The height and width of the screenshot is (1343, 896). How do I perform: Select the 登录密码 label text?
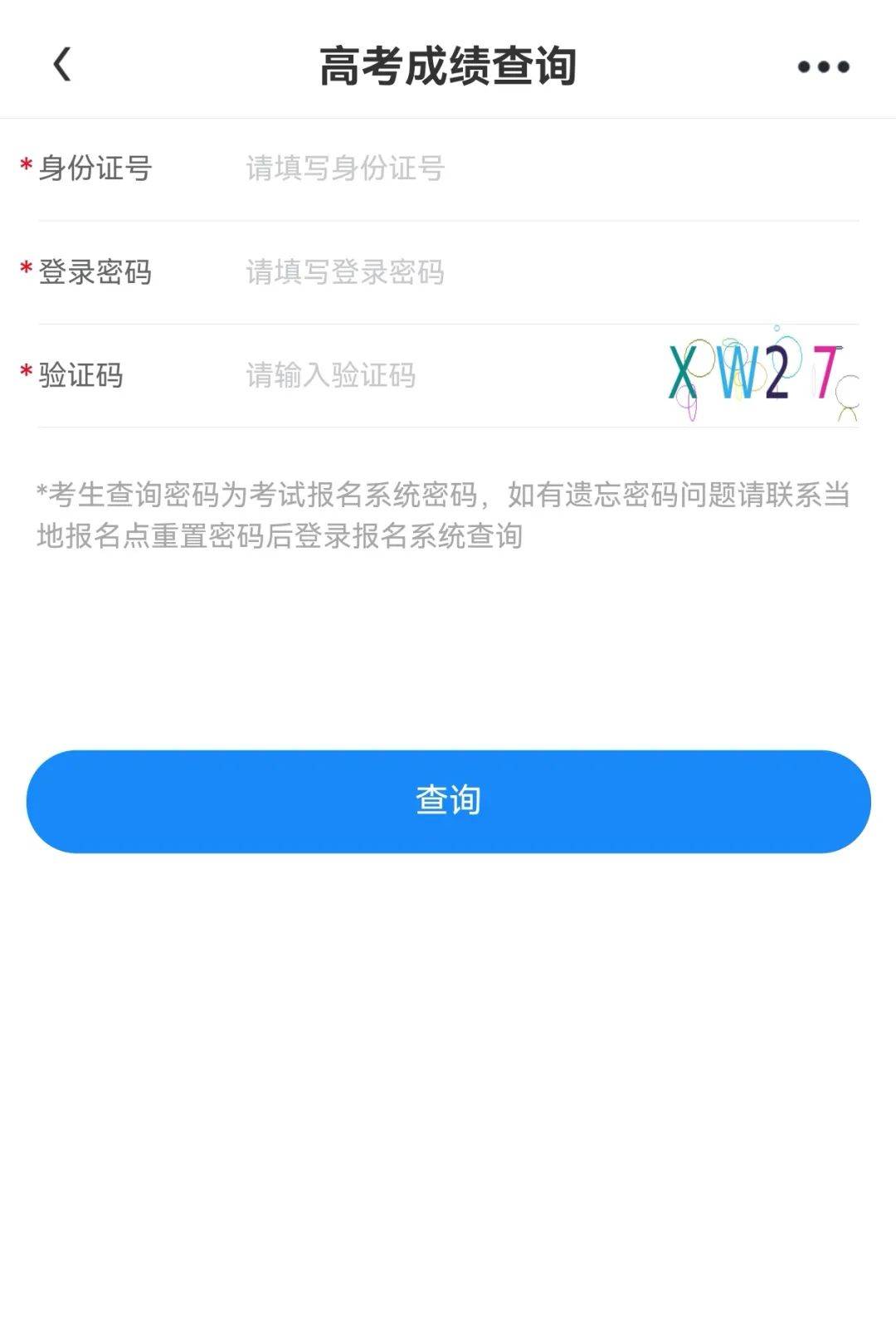(x=95, y=271)
